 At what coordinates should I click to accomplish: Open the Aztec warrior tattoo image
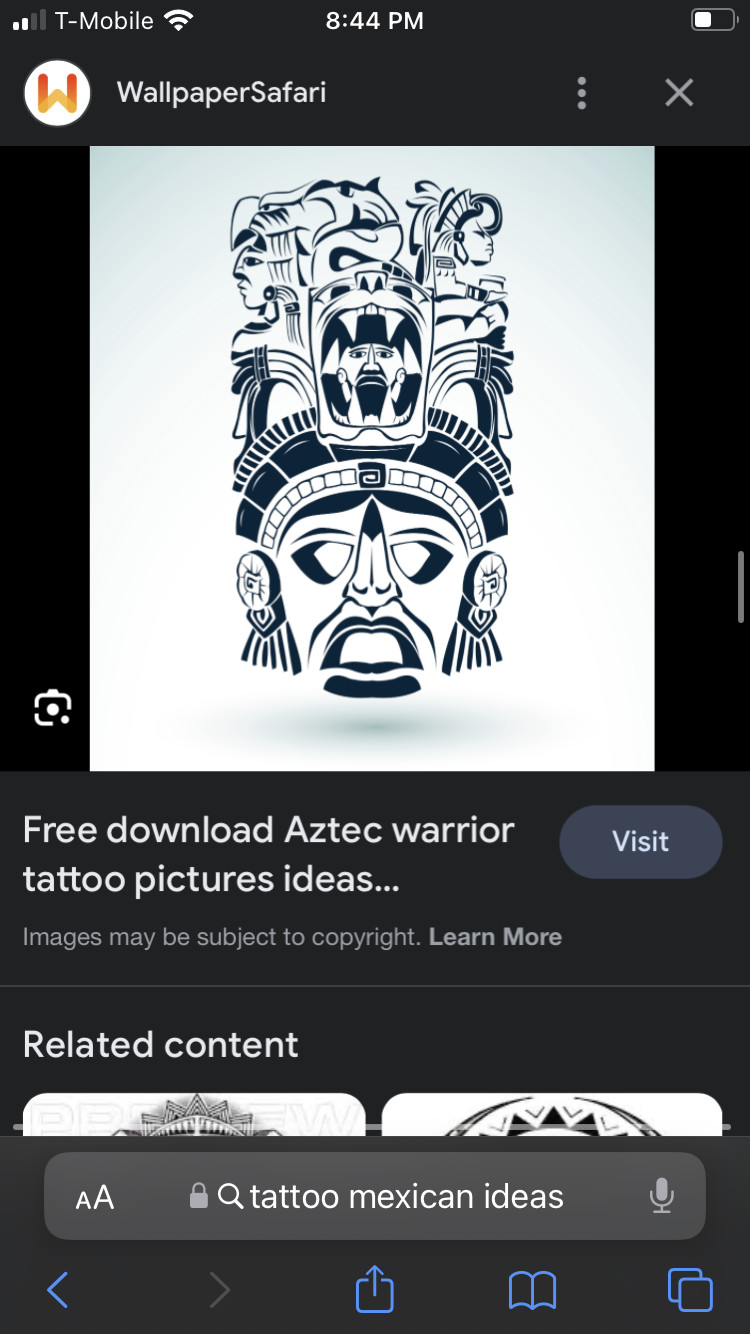372,458
